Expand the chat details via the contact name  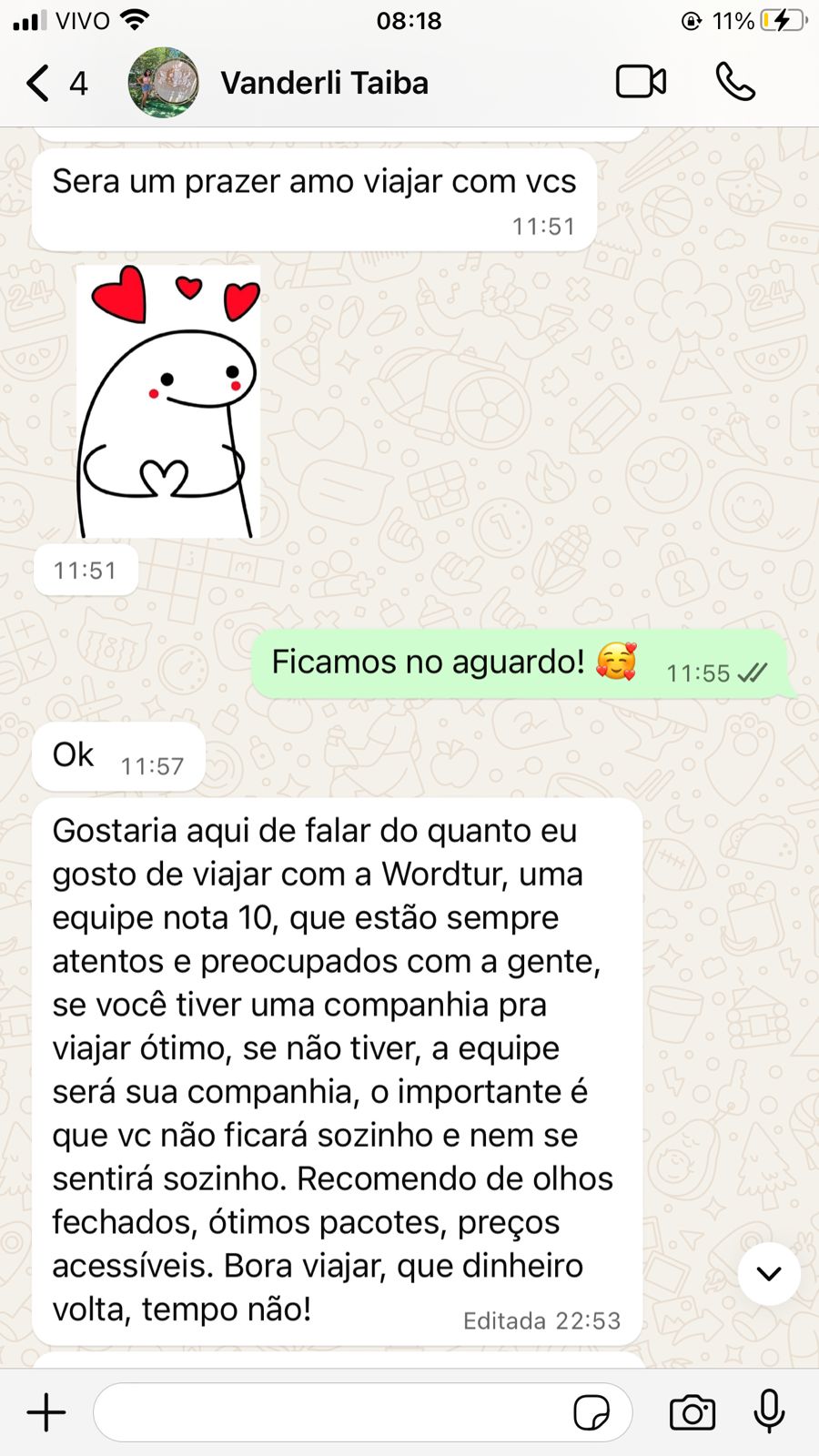click(324, 82)
